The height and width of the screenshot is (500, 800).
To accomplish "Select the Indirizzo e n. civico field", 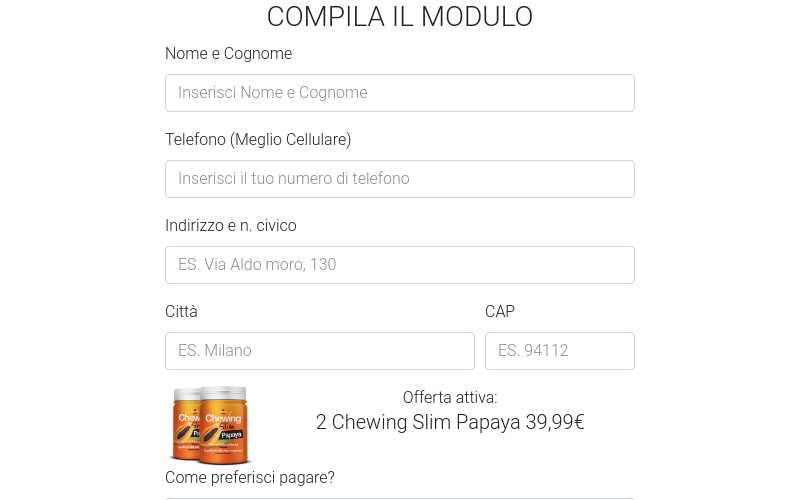I will pyautogui.click(x=399, y=265).
